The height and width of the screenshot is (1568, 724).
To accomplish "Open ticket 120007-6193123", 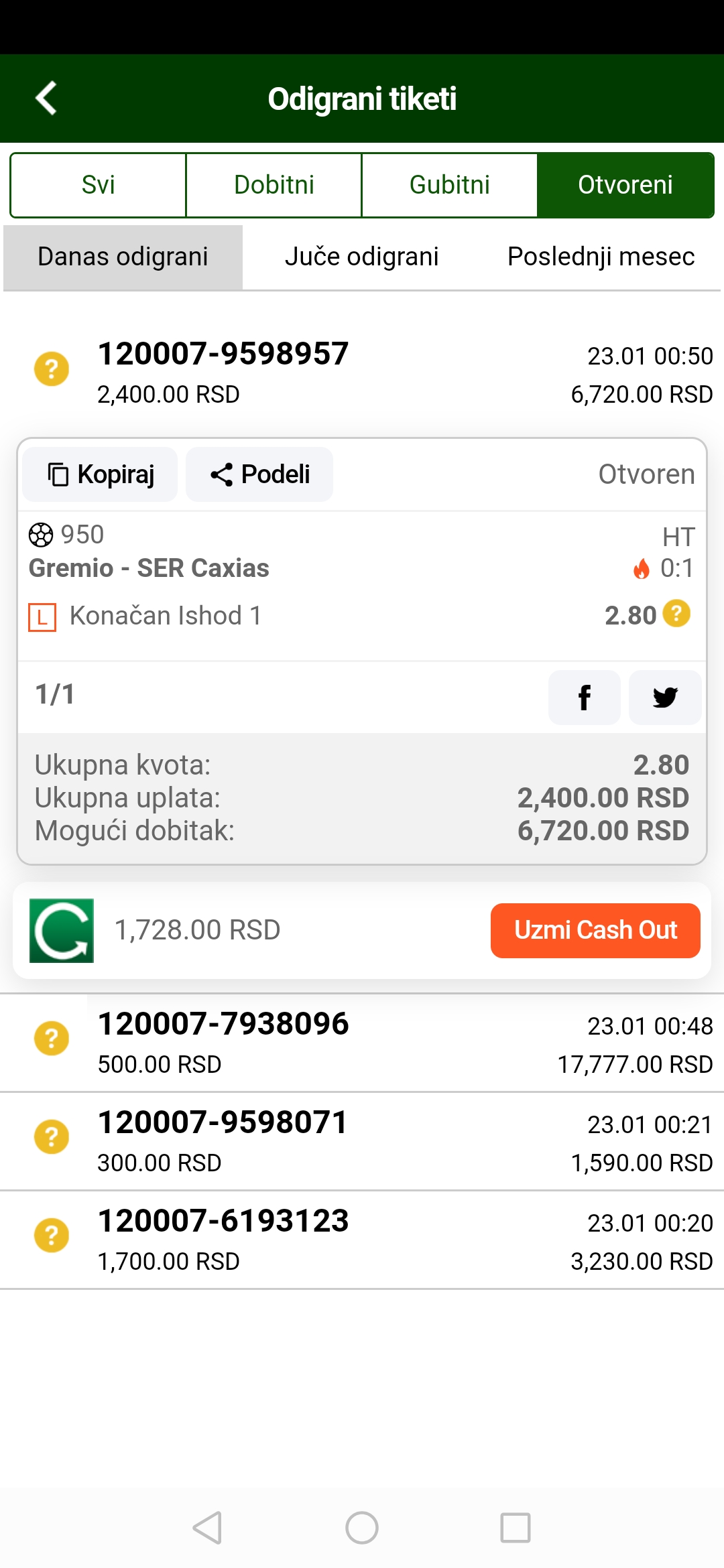I will pos(362,1240).
